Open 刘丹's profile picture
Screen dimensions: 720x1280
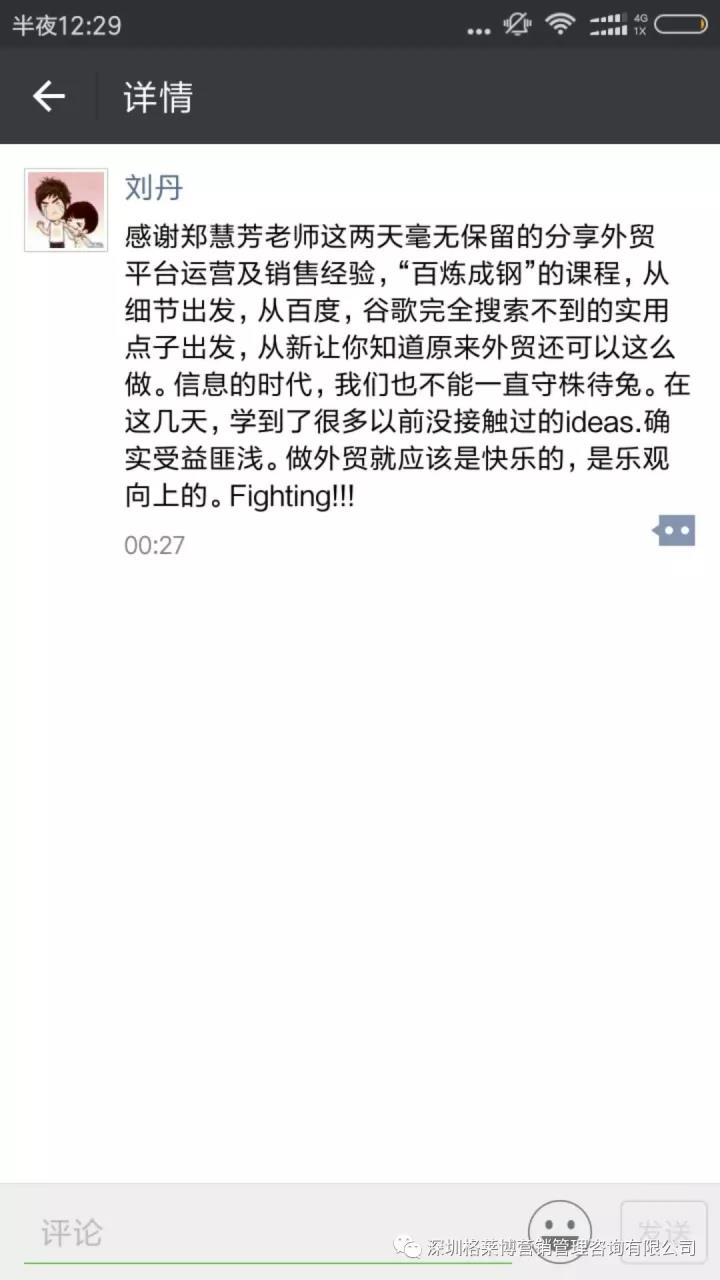coord(66,210)
